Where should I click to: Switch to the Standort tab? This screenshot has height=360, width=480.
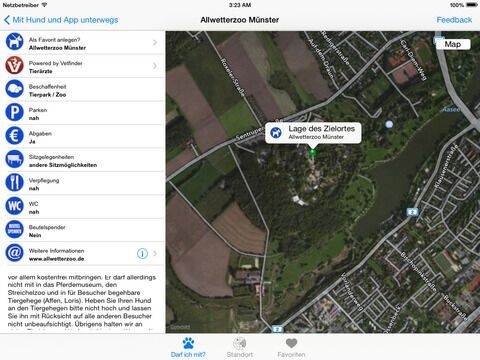(x=240, y=347)
